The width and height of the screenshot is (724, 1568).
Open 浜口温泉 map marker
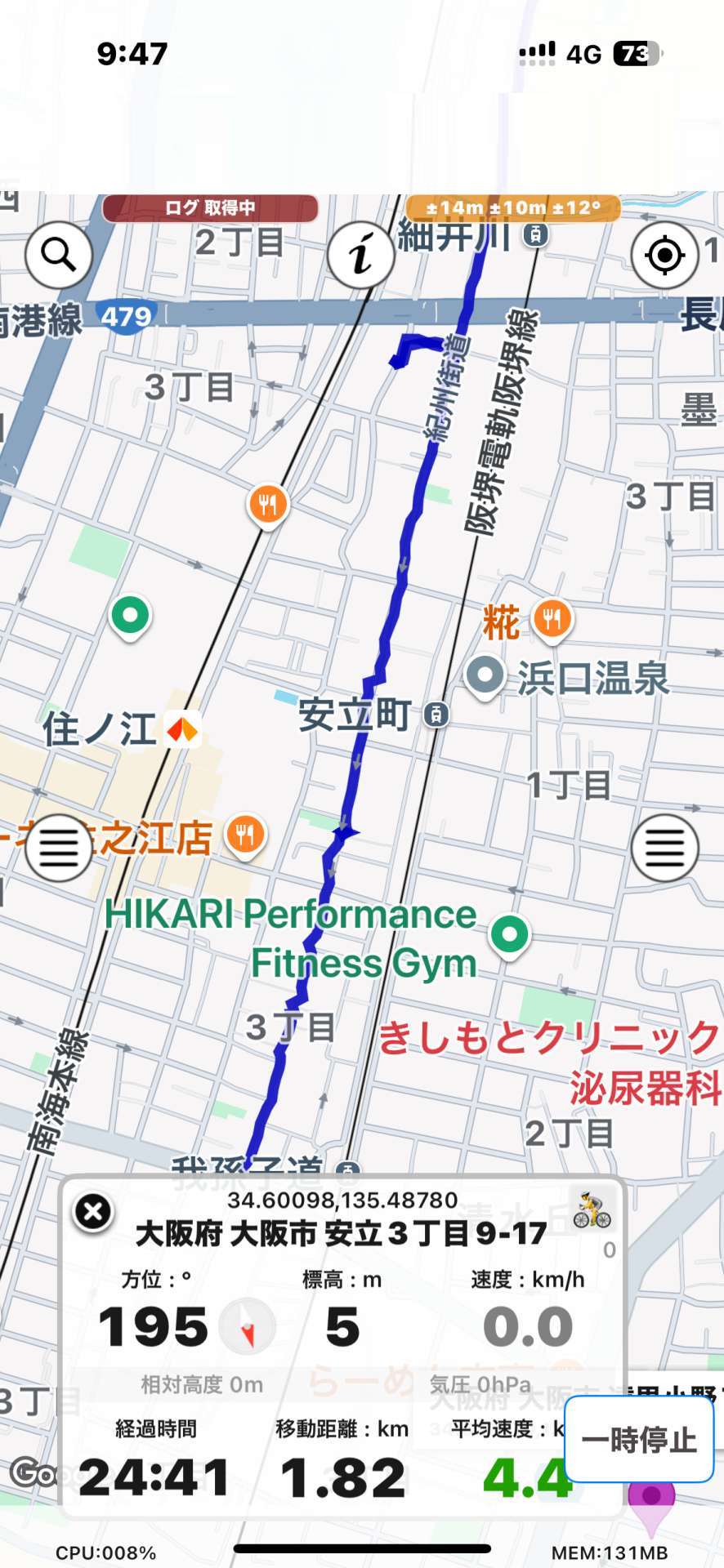coord(485,676)
